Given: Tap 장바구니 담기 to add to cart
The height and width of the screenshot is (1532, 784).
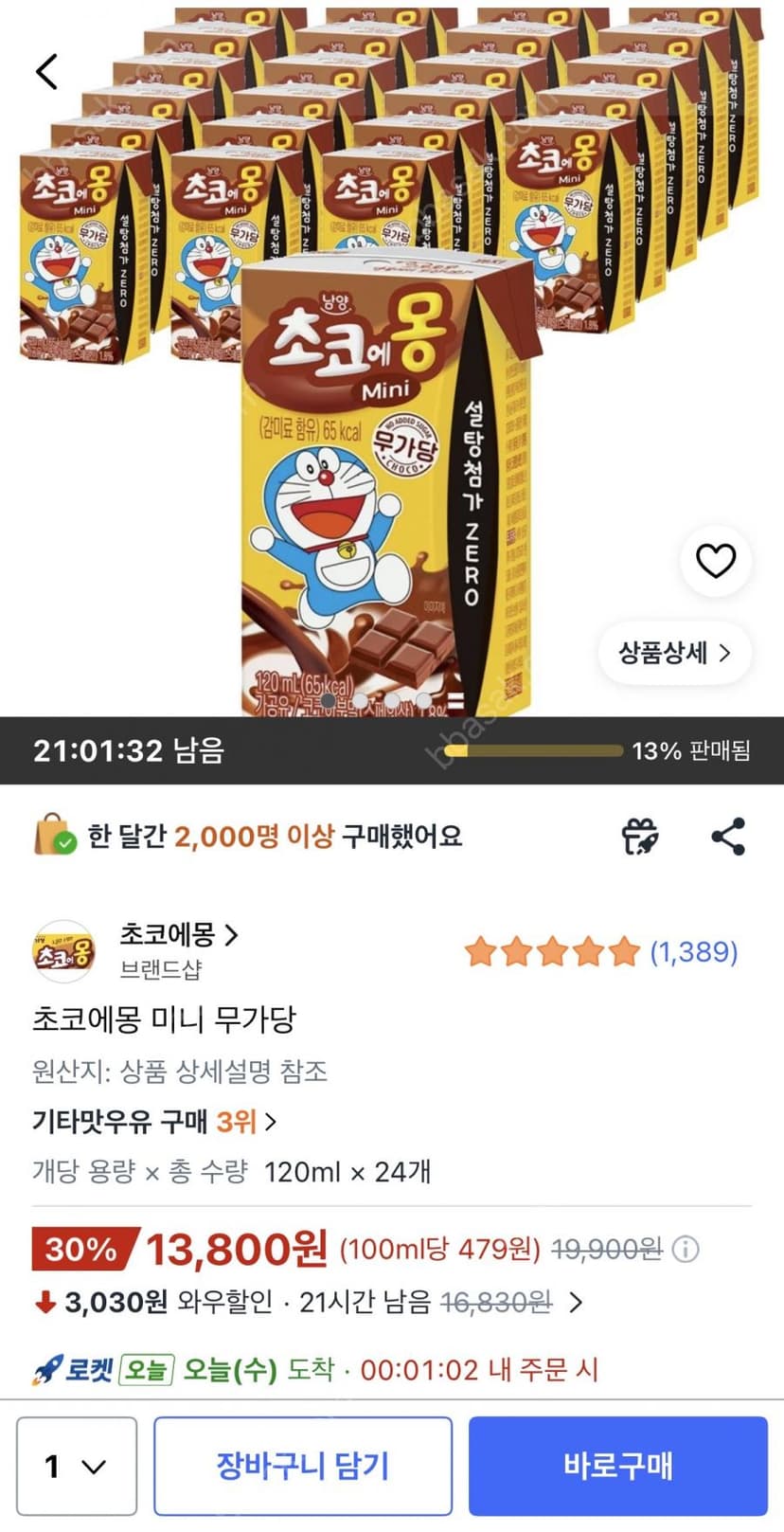Looking at the screenshot, I should point(303,1466).
